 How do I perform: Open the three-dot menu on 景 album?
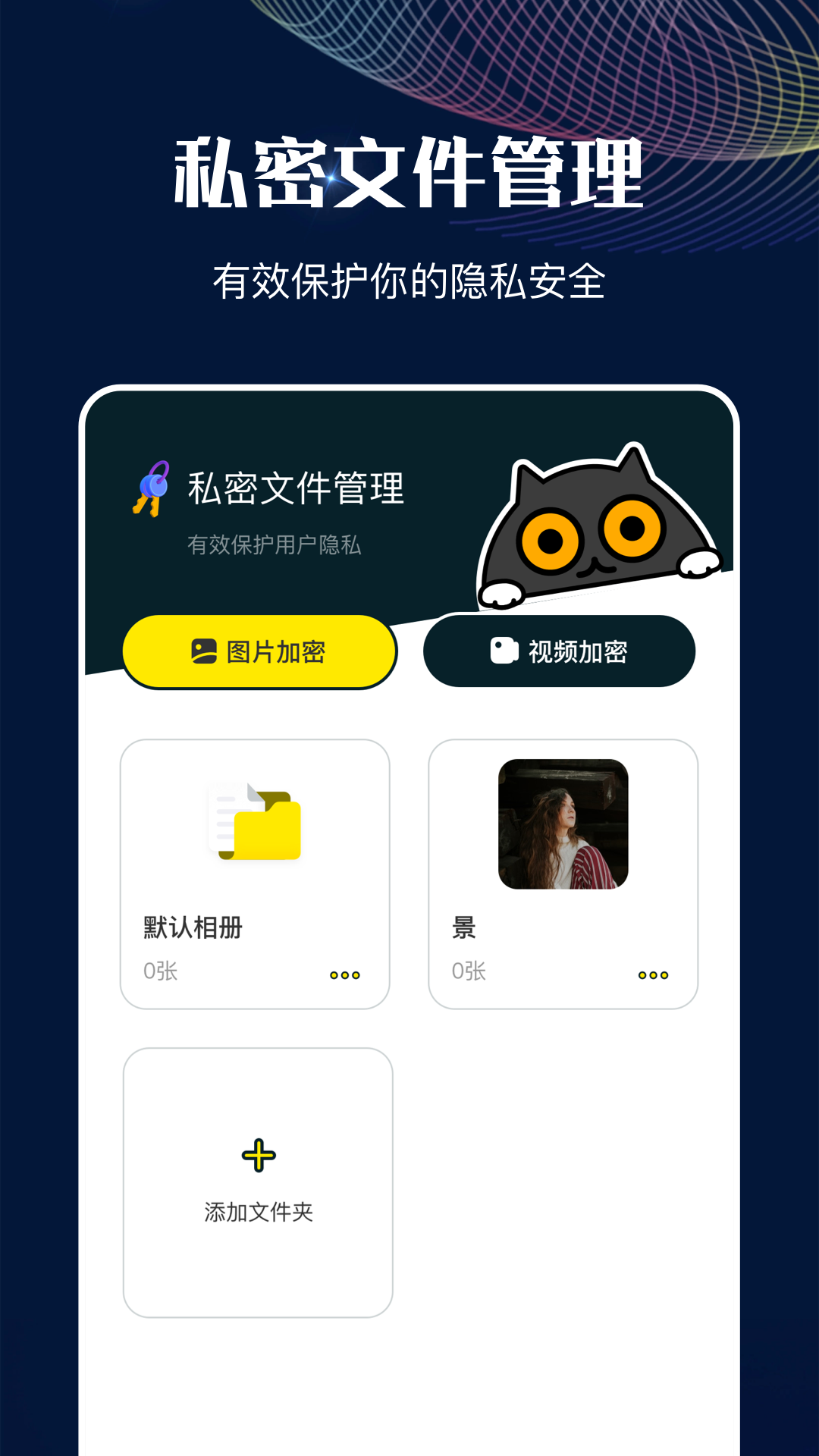tap(653, 974)
